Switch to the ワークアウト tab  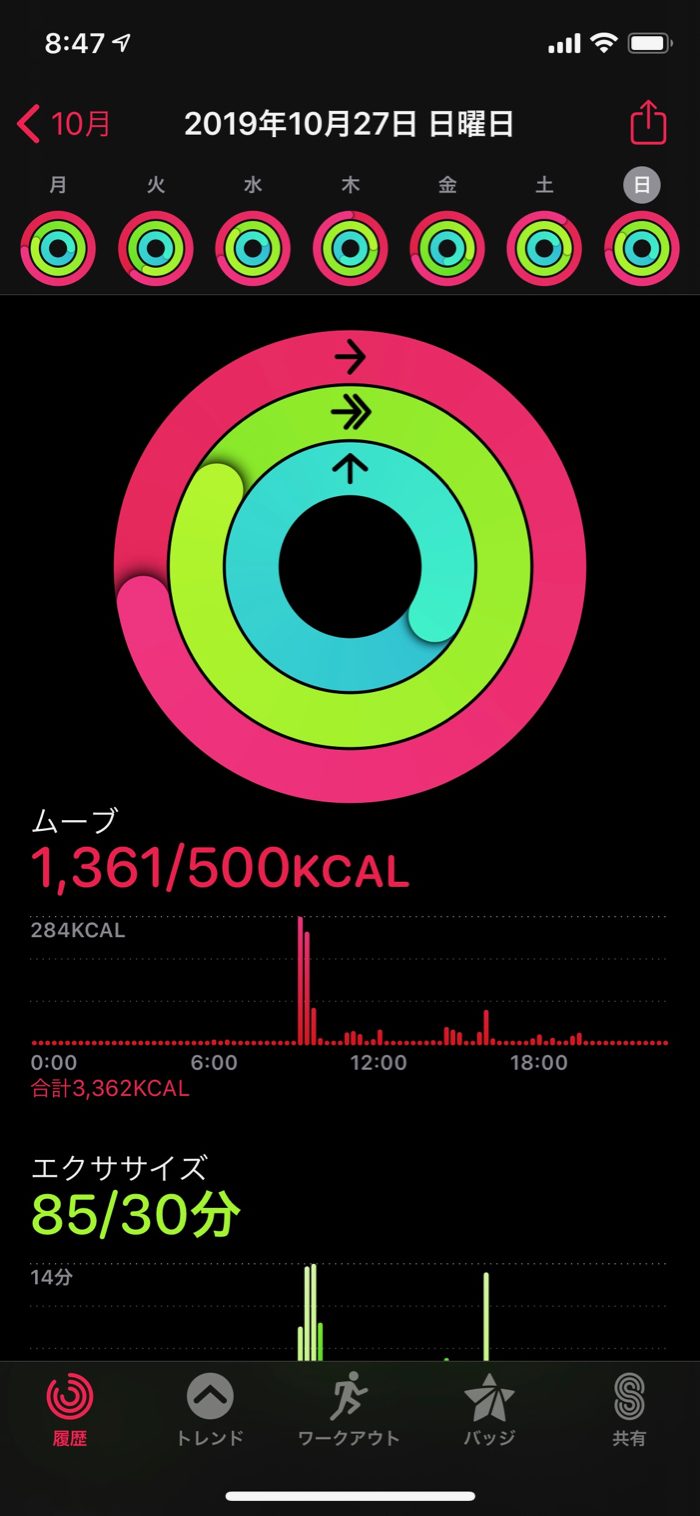point(349,1409)
